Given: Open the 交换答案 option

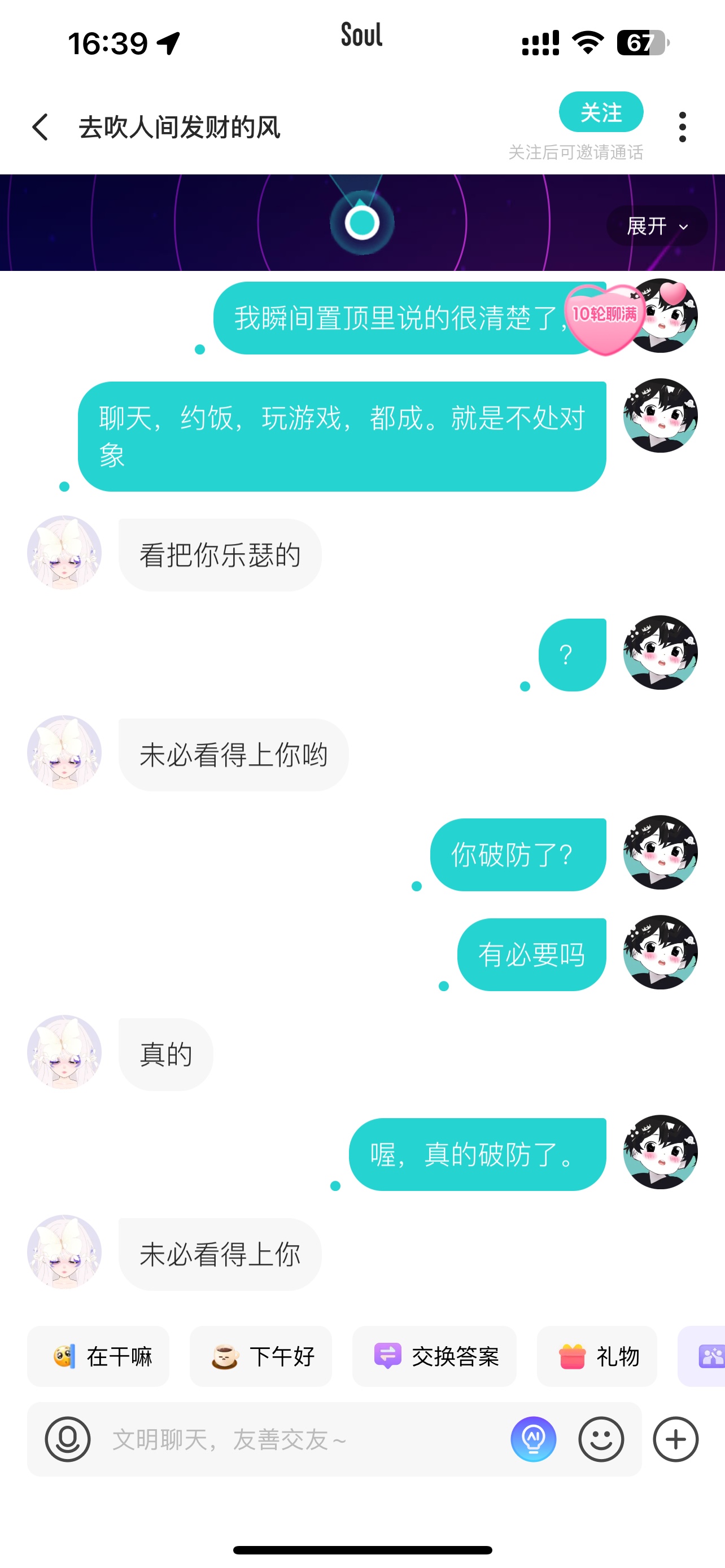Looking at the screenshot, I should [435, 1356].
